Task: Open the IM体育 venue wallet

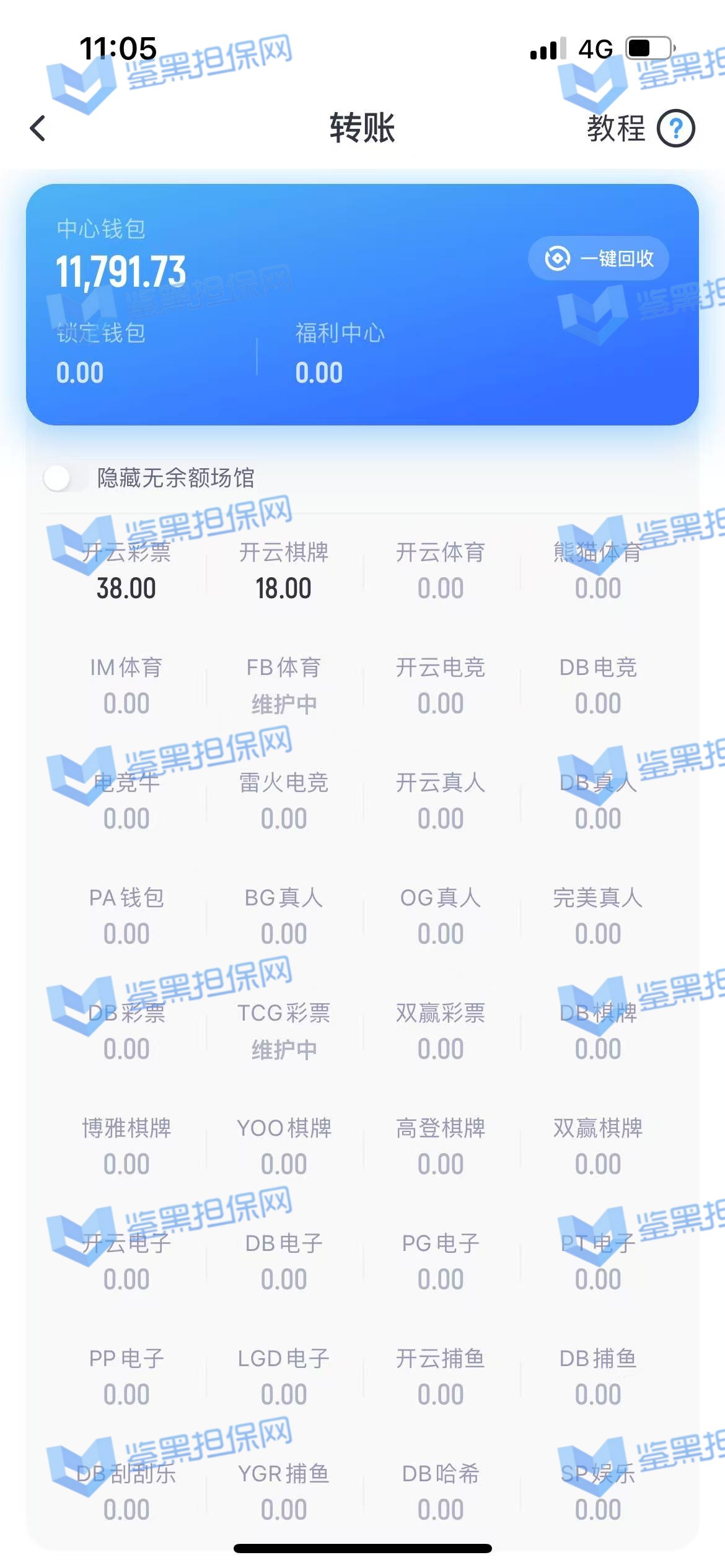Action: (126, 686)
